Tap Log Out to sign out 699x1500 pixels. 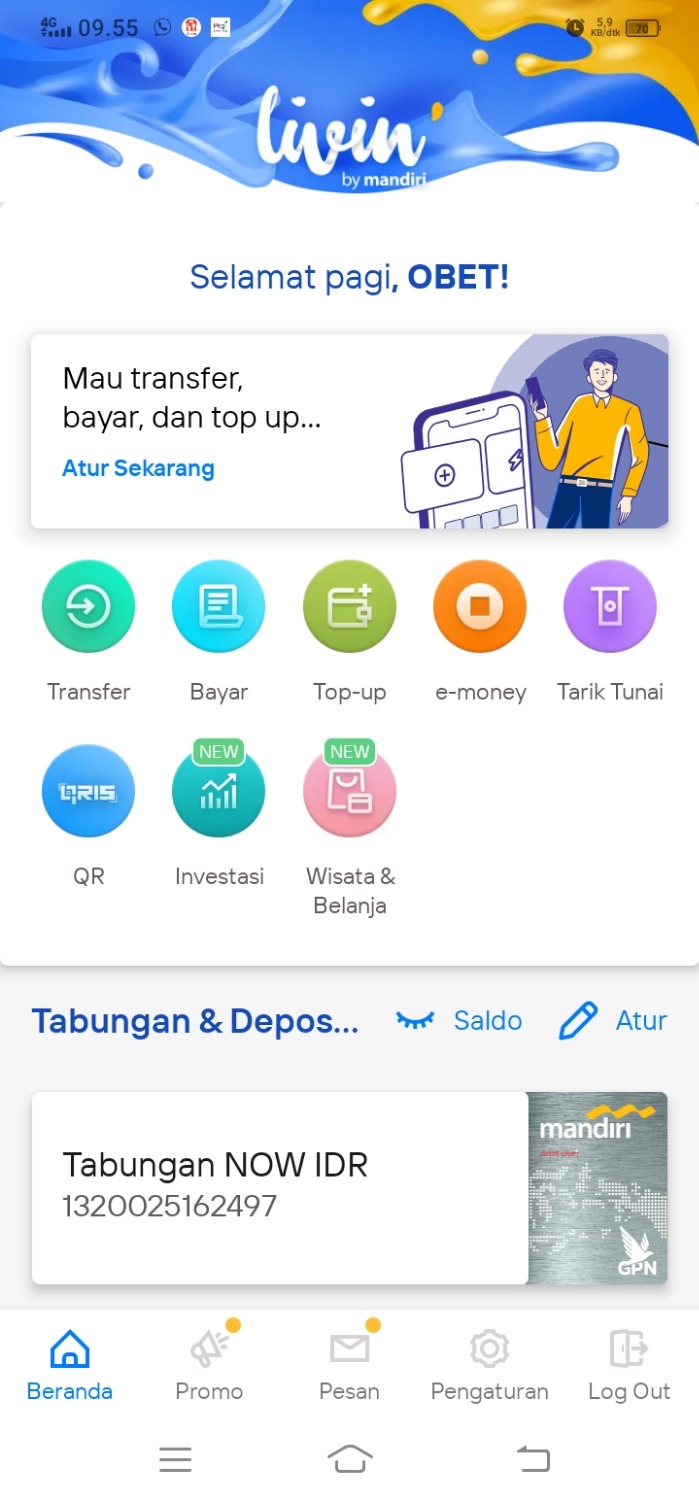coord(629,1364)
